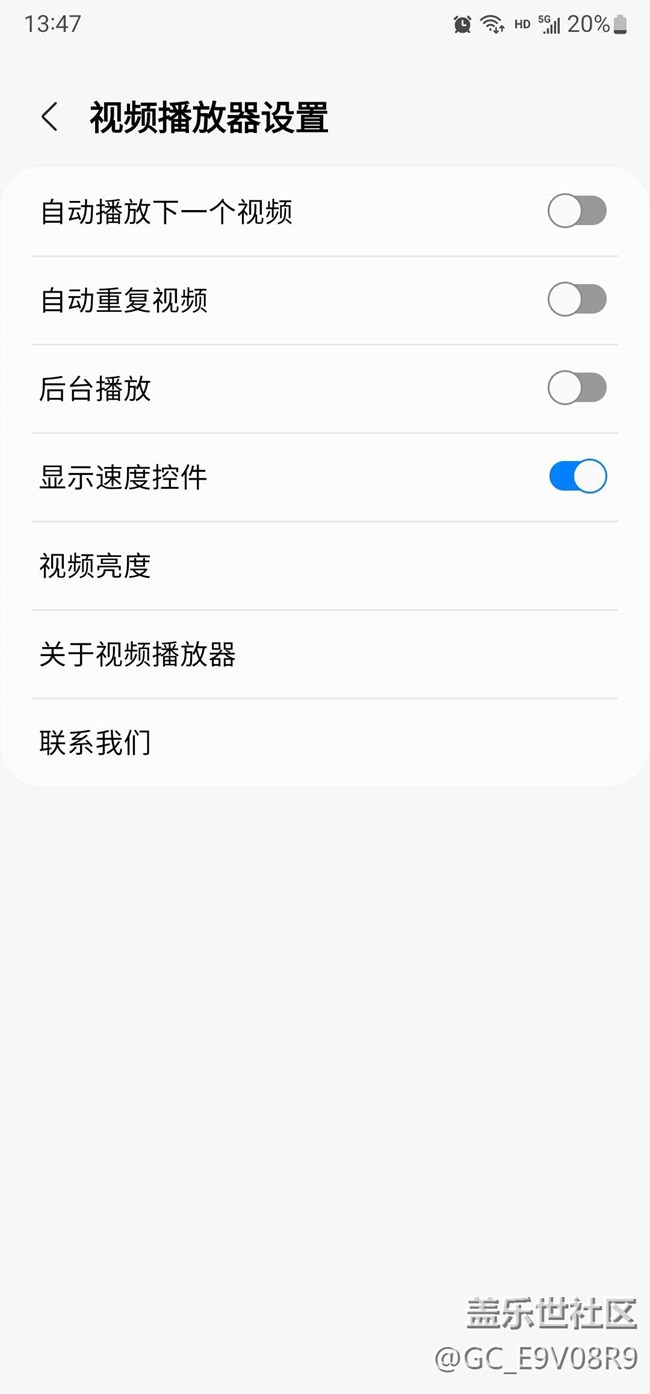This screenshot has height=1394, width=650.
Task: Disable 显示速度控件 switch
Action: pos(577,476)
